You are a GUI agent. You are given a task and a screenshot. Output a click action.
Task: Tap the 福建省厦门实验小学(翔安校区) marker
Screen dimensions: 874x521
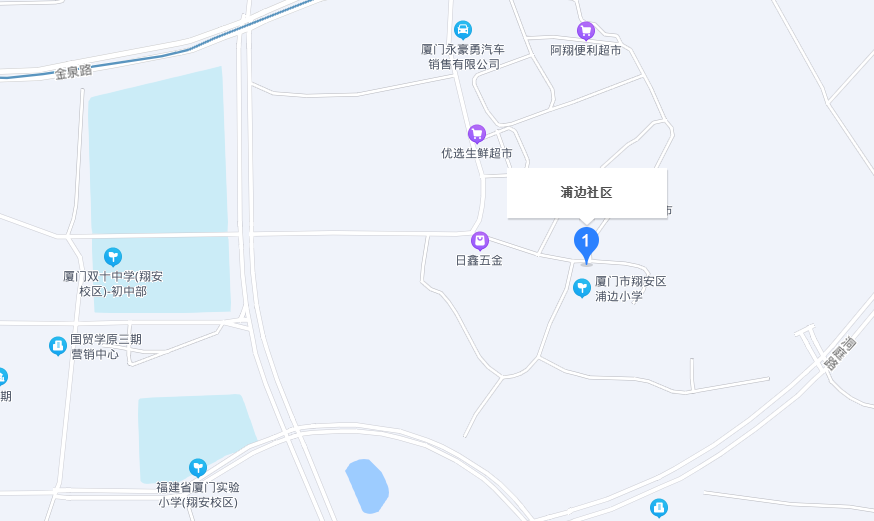[x=198, y=467]
